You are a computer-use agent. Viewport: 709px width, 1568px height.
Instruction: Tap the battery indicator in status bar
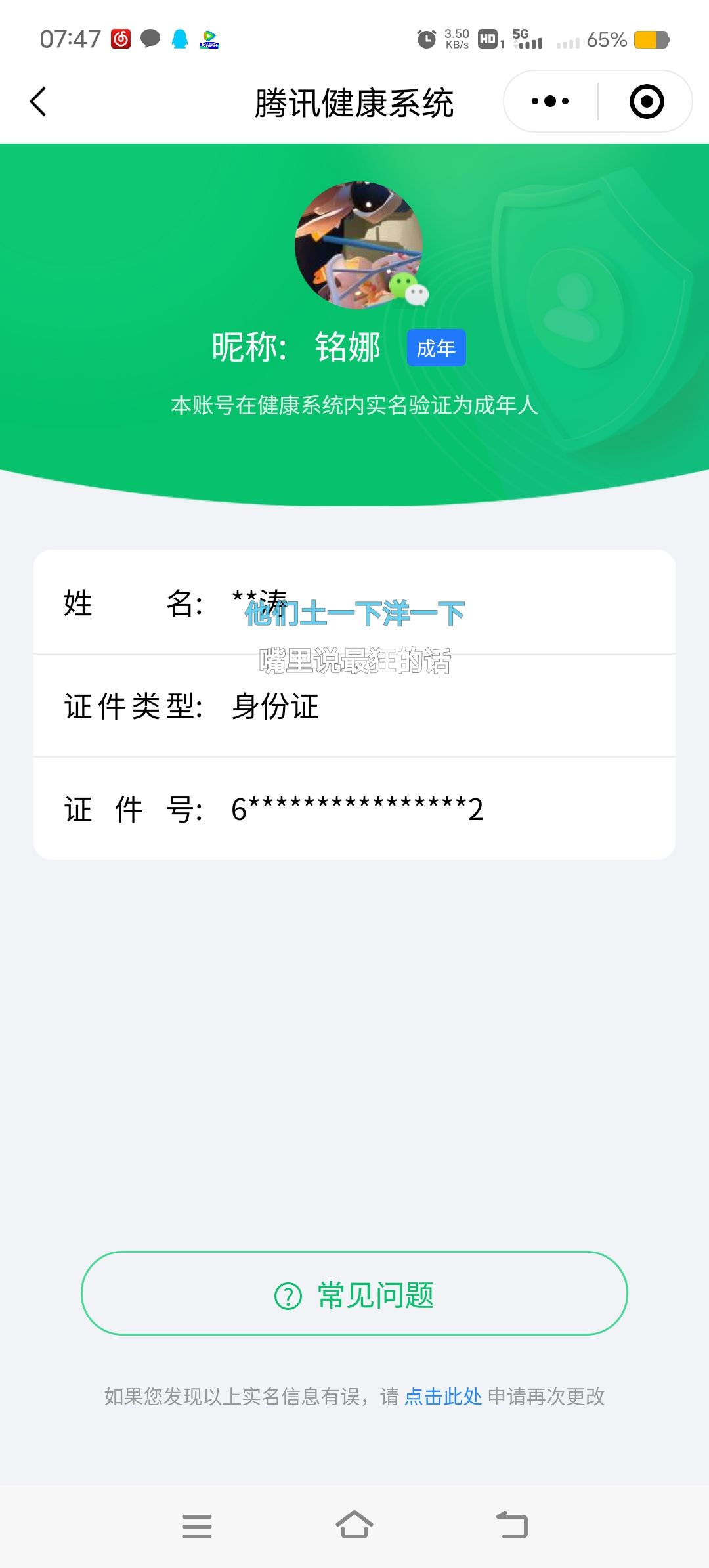click(x=650, y=41)
